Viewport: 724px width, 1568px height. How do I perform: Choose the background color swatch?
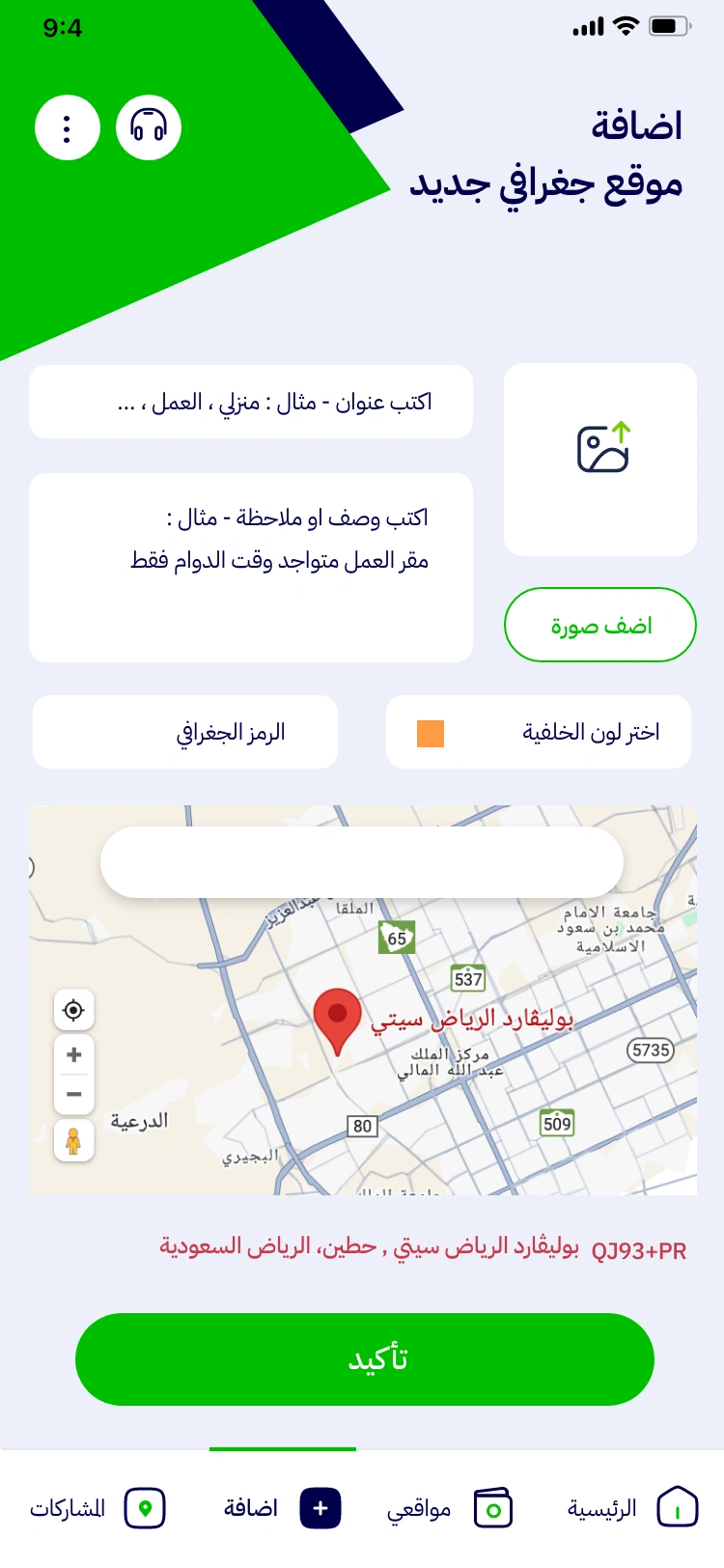coord(431,733)
